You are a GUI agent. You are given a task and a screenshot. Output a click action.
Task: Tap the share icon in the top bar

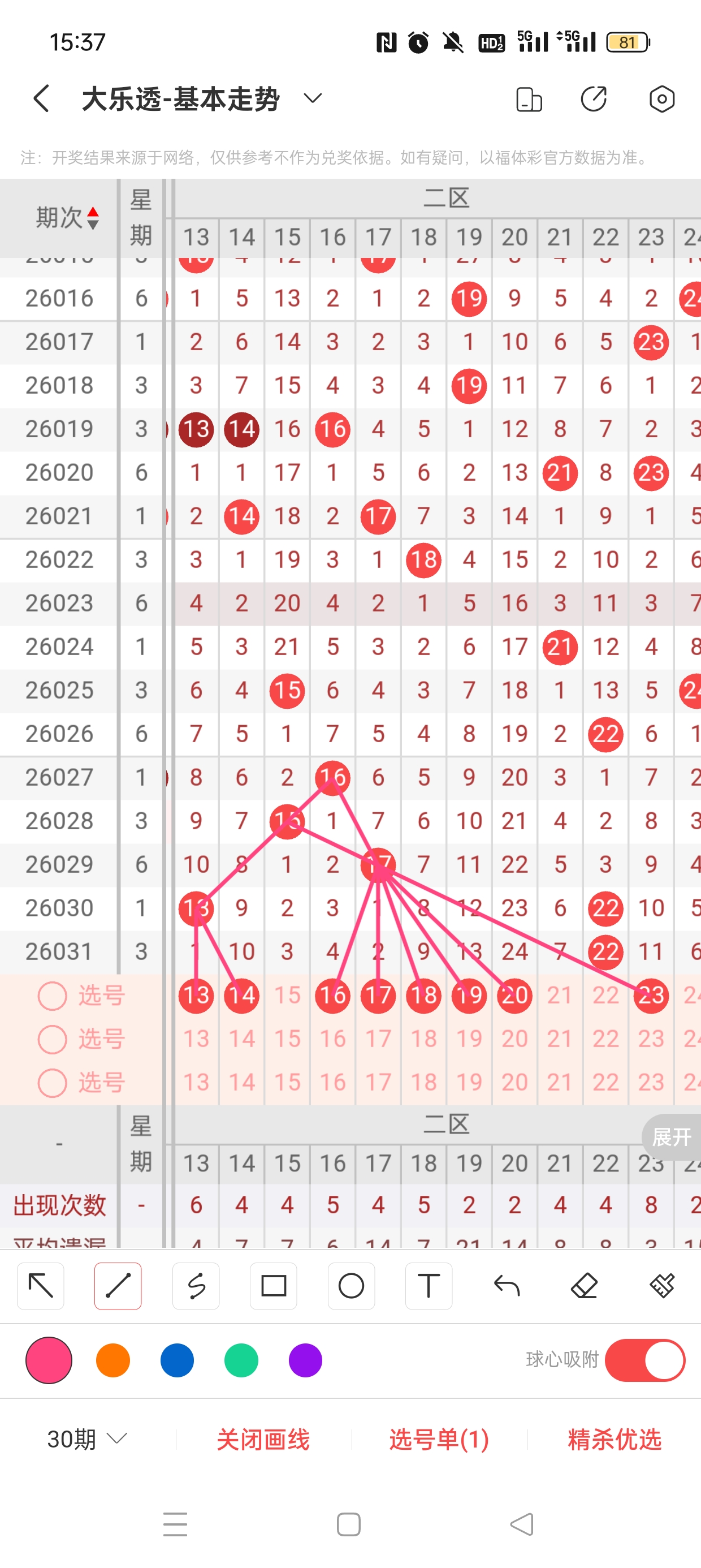pos(594,98)
